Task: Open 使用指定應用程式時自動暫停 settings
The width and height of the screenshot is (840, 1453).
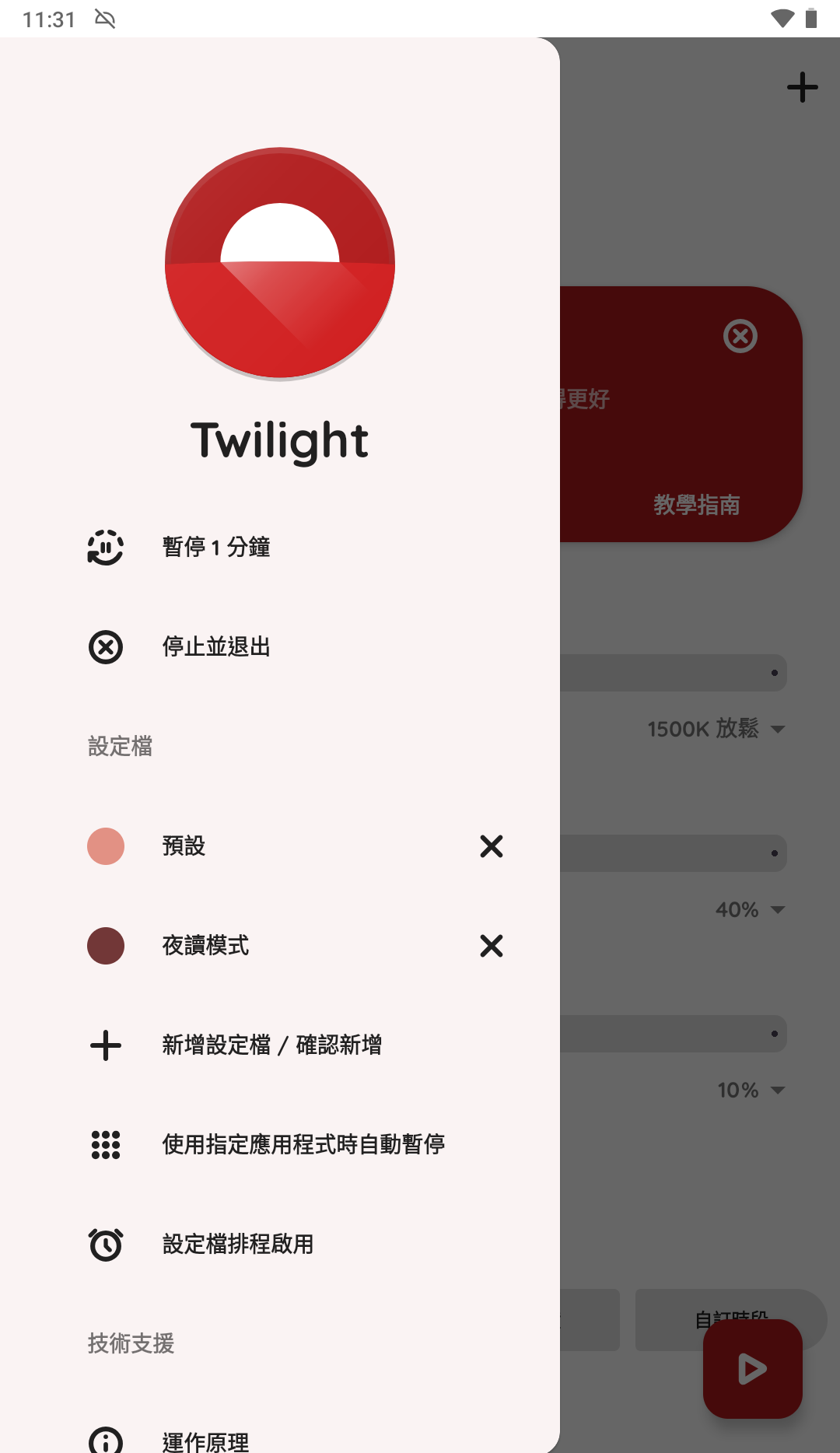Action: click(303, 1145)
